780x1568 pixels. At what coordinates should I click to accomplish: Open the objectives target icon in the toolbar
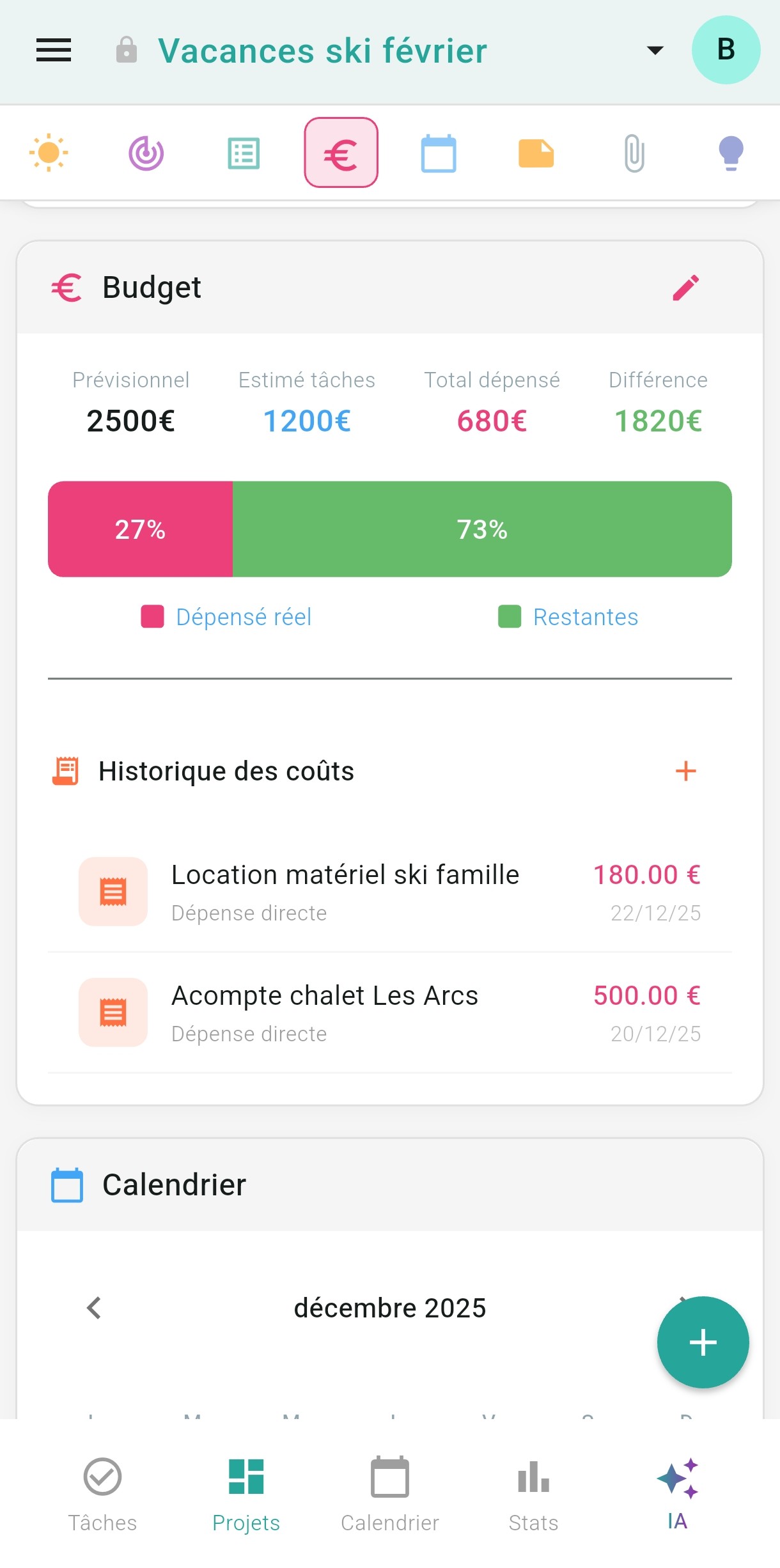146,152
